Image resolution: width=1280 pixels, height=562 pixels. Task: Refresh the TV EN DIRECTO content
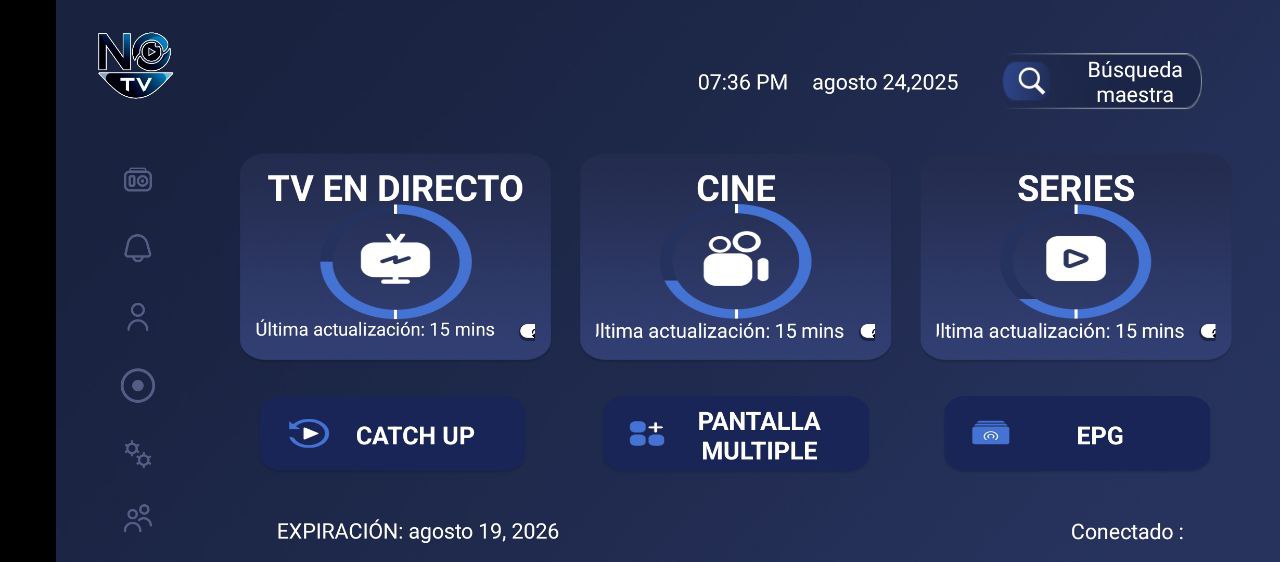528,331
